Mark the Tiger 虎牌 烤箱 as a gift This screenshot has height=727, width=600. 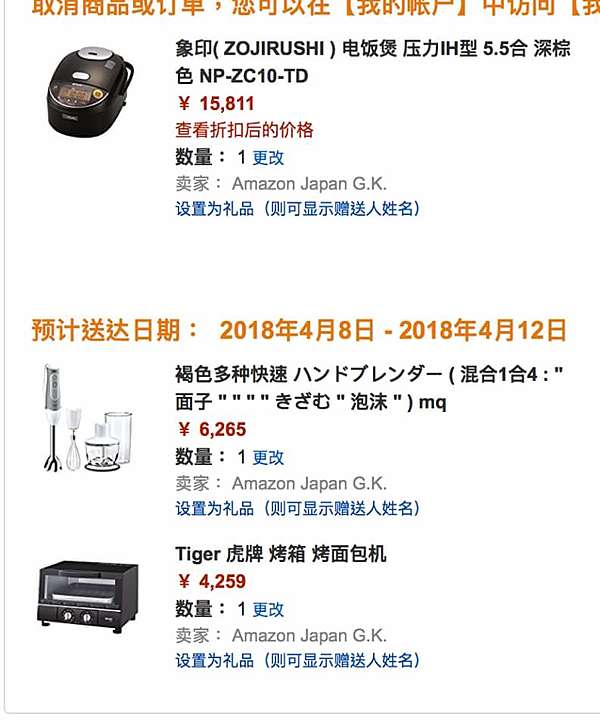[297, 661]
